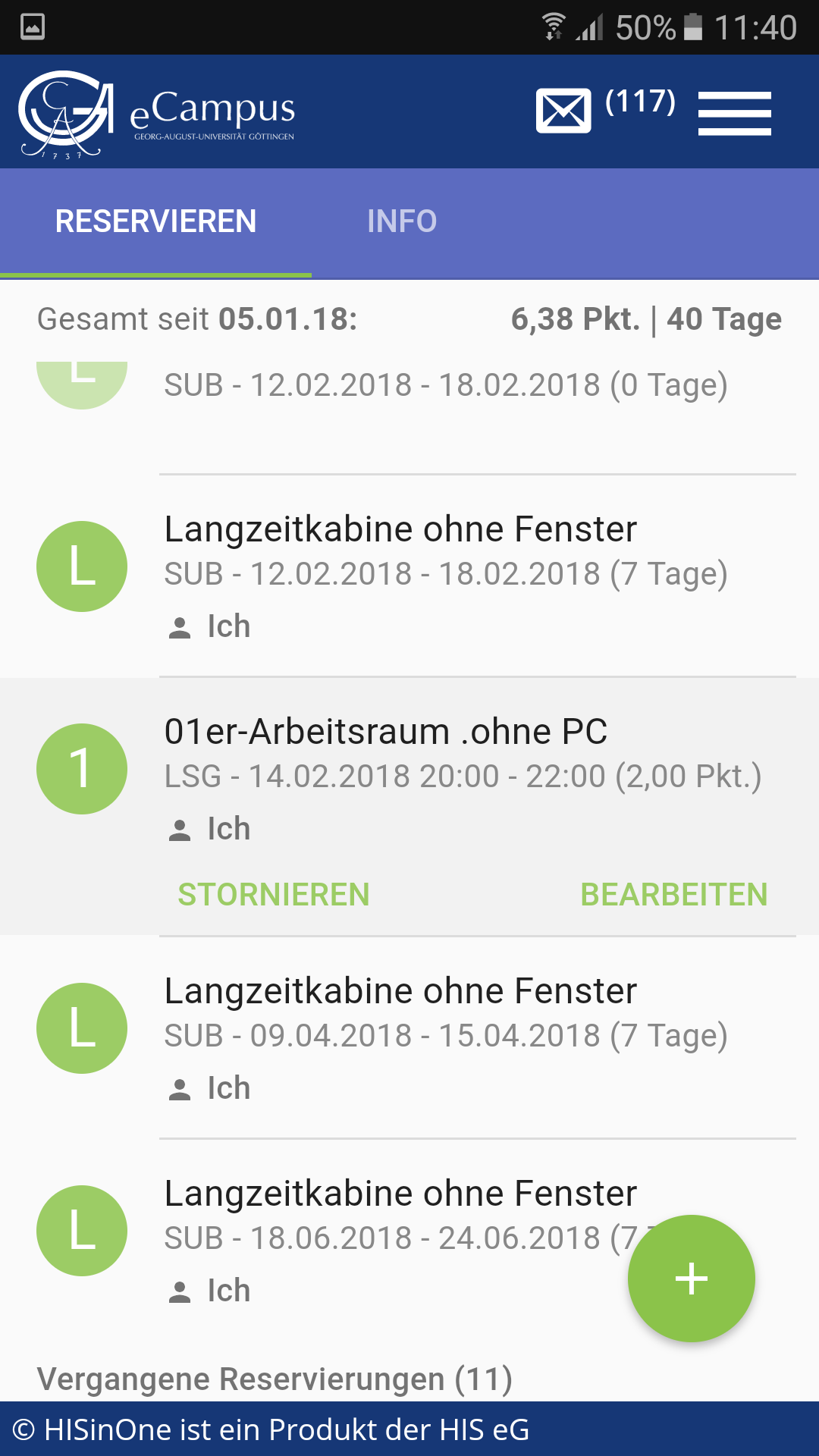Cancel the reservation with STORNIEREN
Screen dimensions: 819x1456
click(274, 895)
